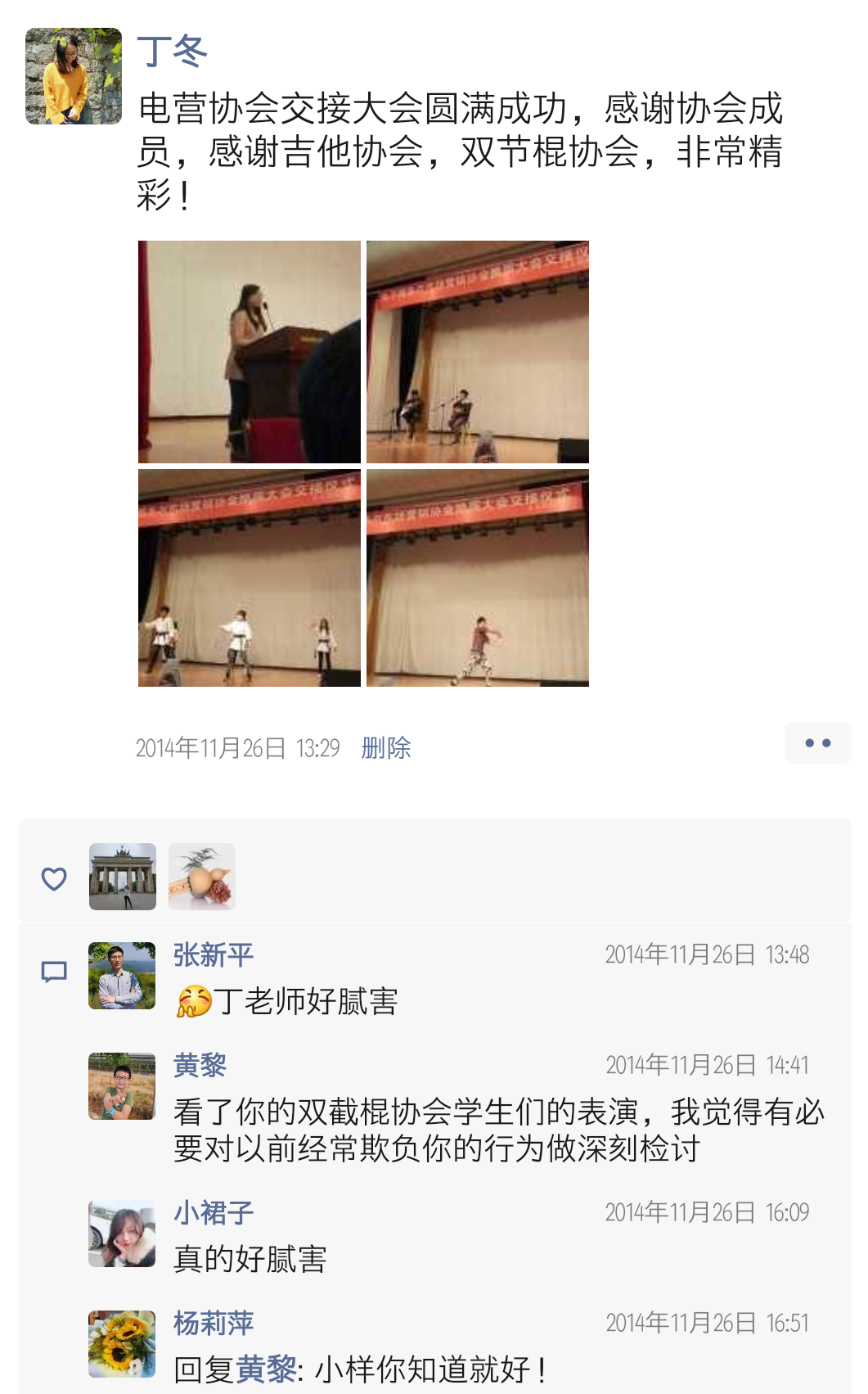Open 黄黎's profile from the comment name
The width and height of the screenshot is (868, 1394).
[200, 1065]
